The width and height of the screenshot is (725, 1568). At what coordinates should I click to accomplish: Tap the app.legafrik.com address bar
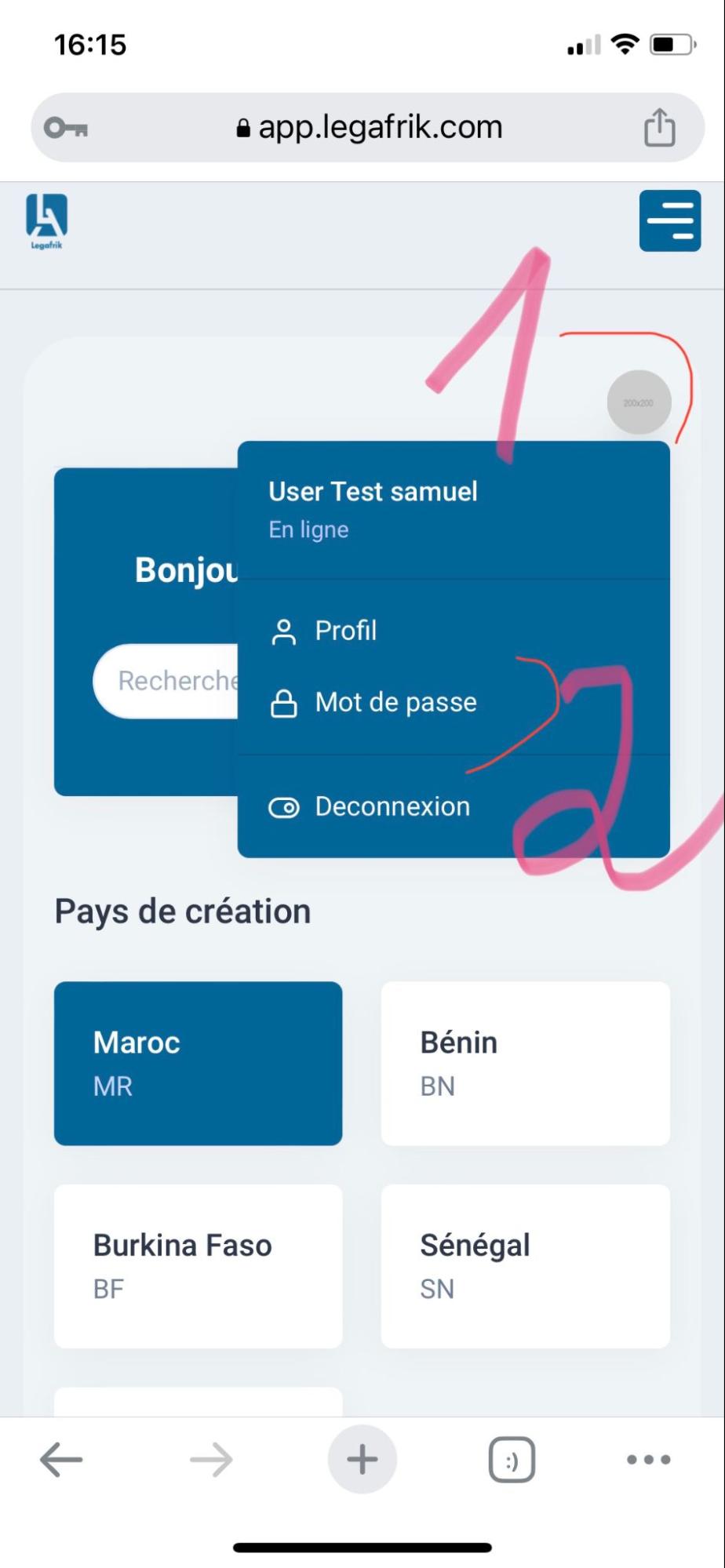[x=369, y=127]
